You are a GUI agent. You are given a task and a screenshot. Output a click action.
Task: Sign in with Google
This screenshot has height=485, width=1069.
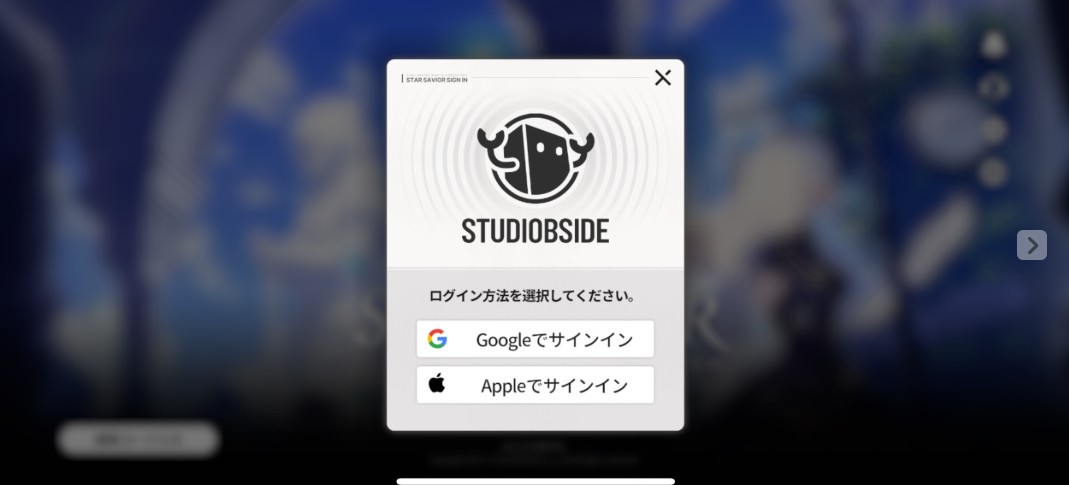(x=535, y=339)
